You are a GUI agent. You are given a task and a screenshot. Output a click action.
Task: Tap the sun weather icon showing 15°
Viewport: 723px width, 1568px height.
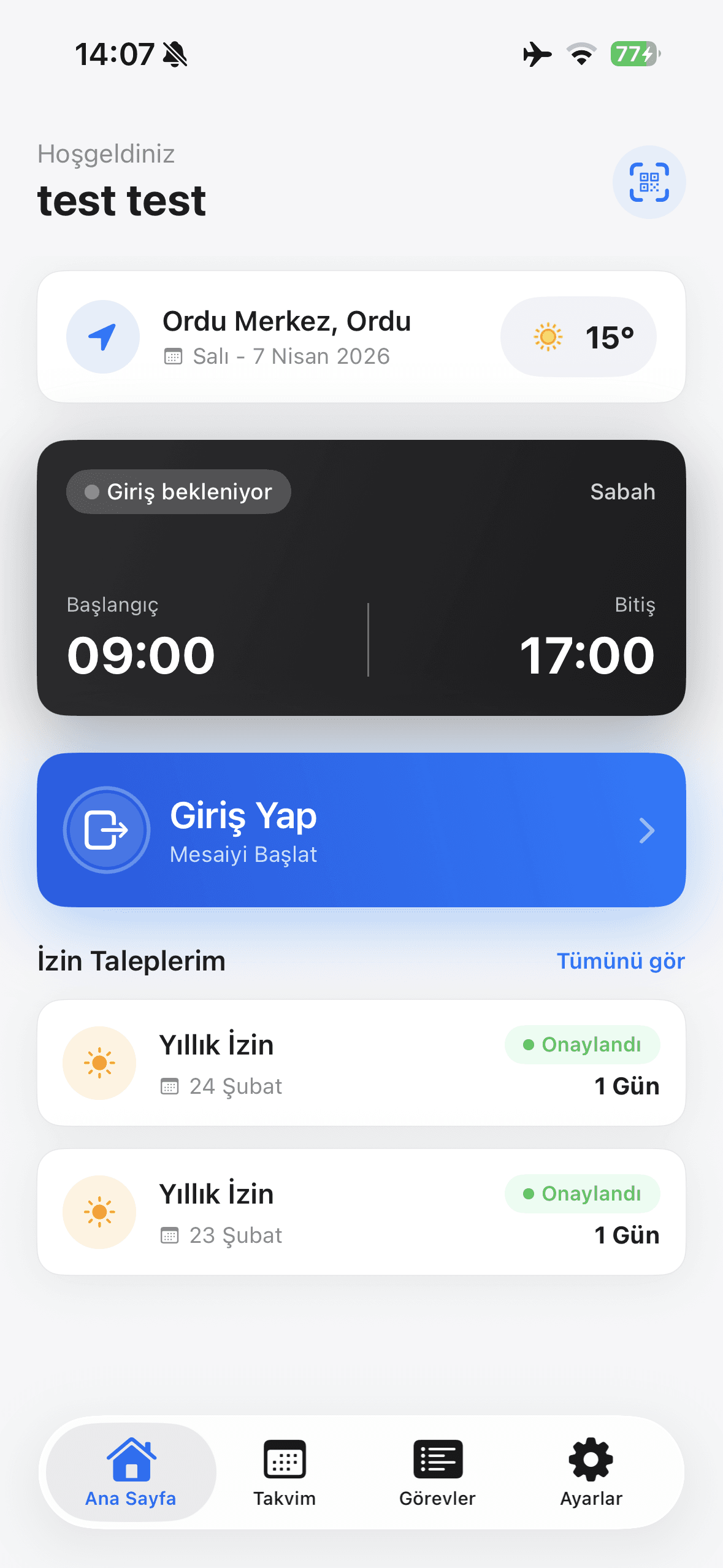548,337
